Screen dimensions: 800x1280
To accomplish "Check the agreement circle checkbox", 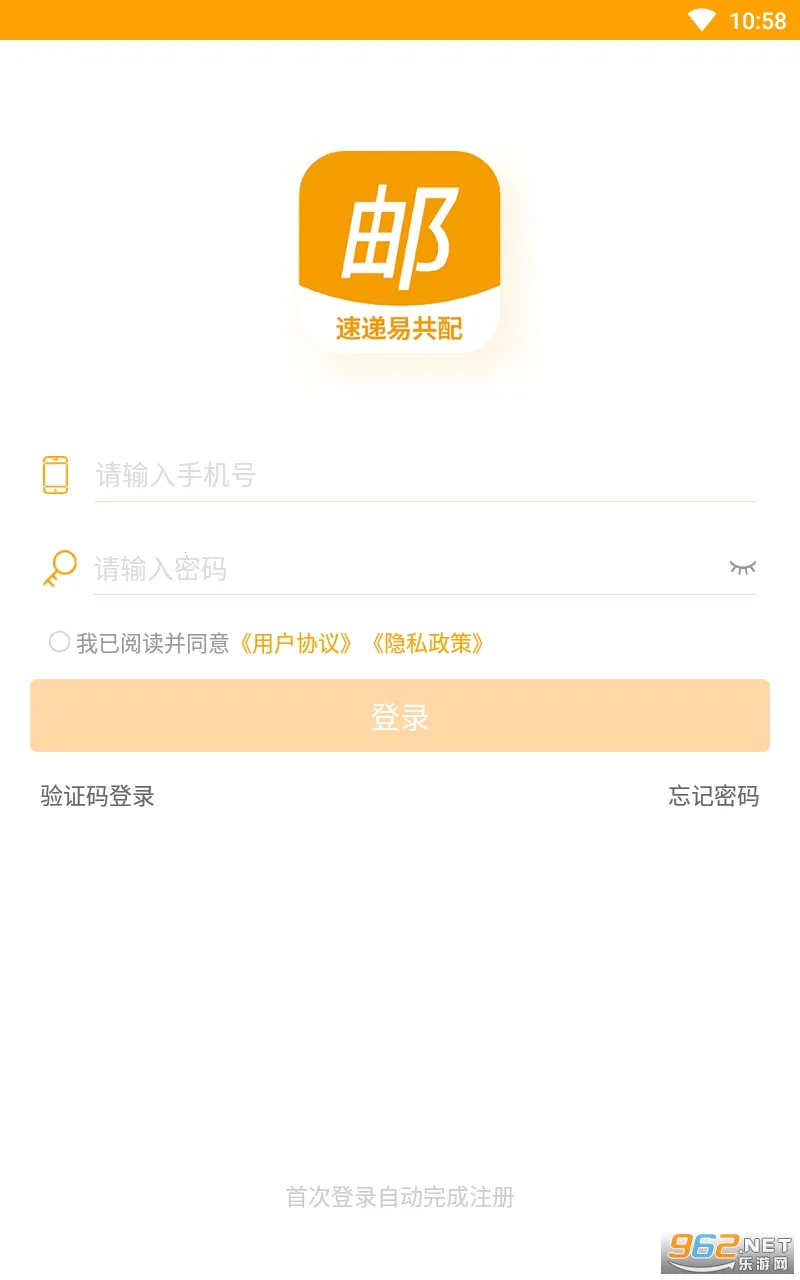I will [60, 641].
